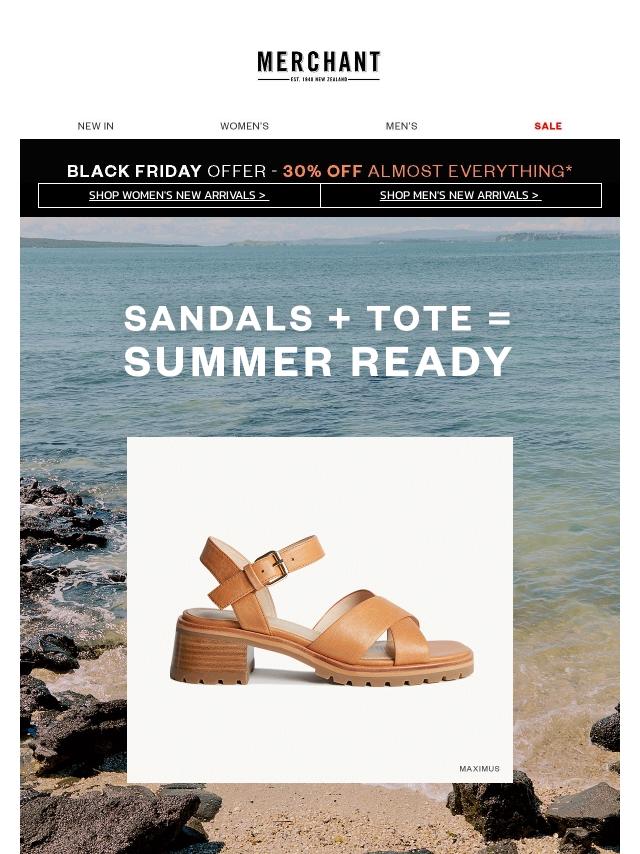Go to the Women's category
The width and height of the screenshot is (640, 854).
tap(244, 126)
